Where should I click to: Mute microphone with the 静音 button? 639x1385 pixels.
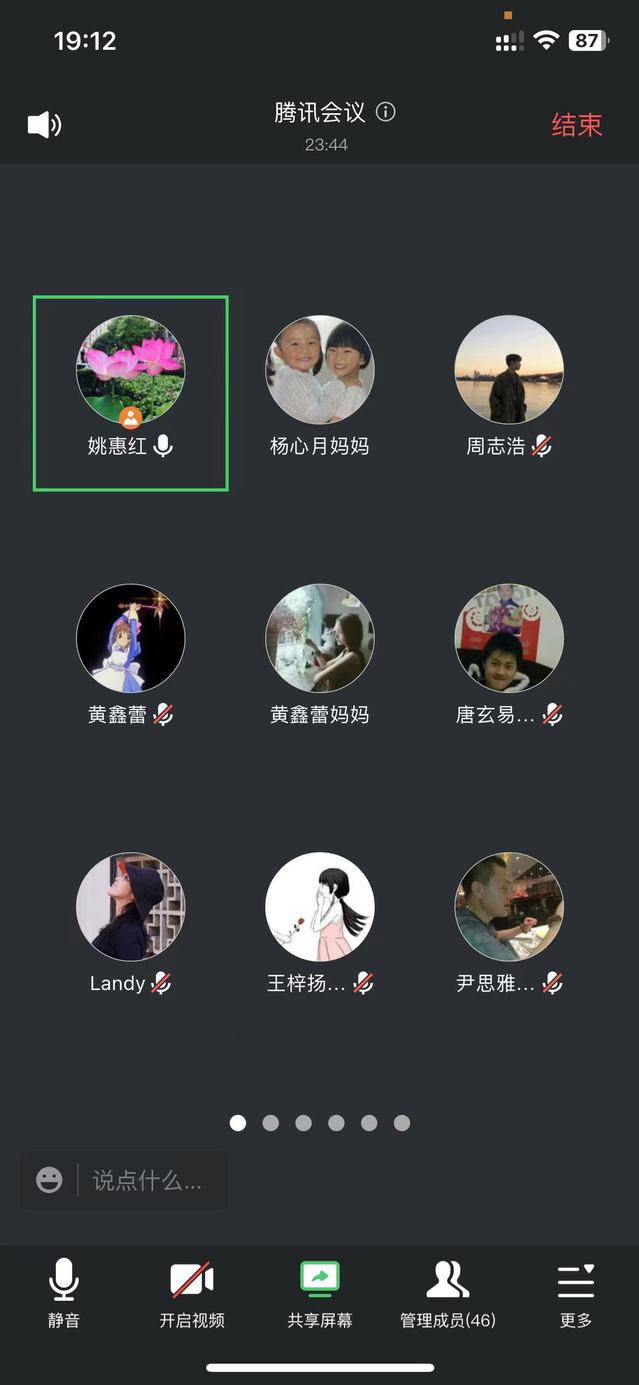64,1292
